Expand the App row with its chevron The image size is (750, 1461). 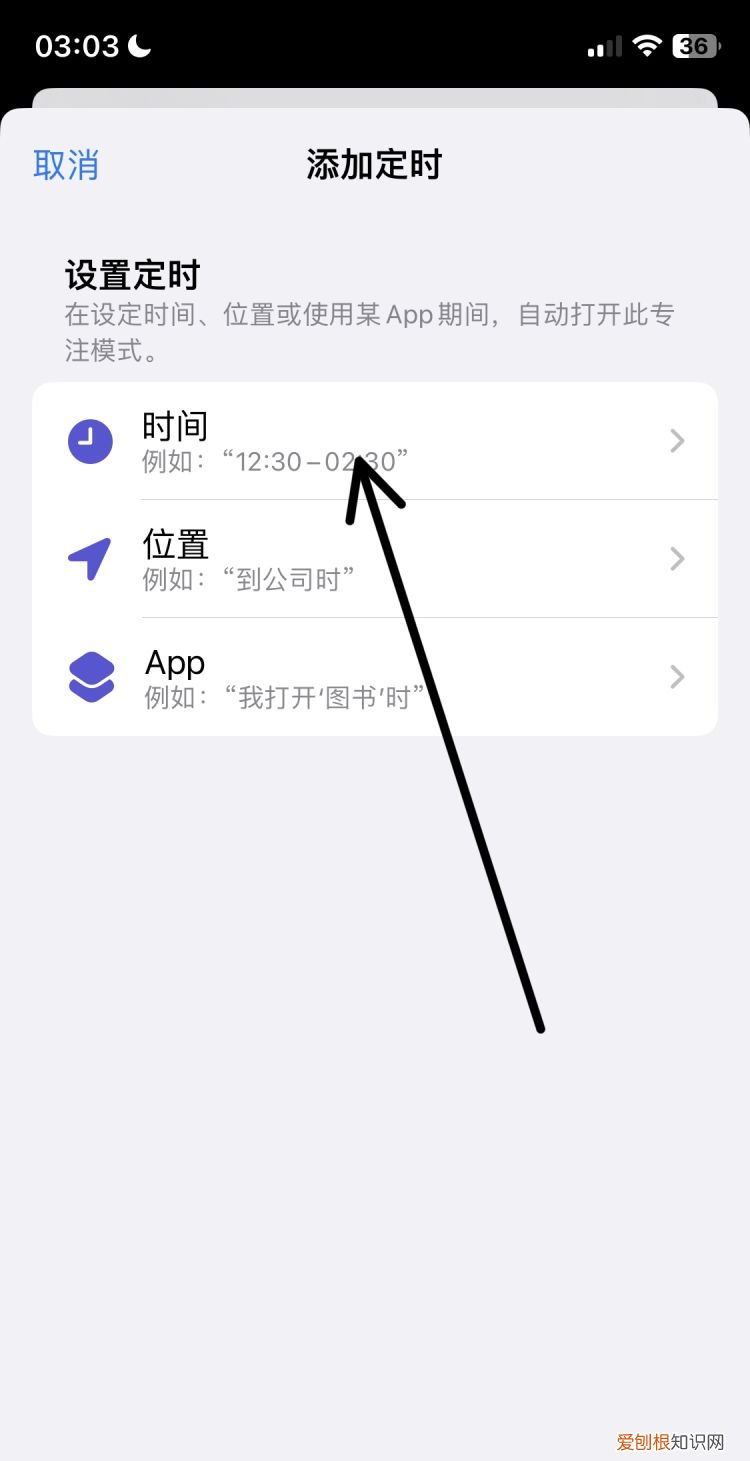point(677,677)
